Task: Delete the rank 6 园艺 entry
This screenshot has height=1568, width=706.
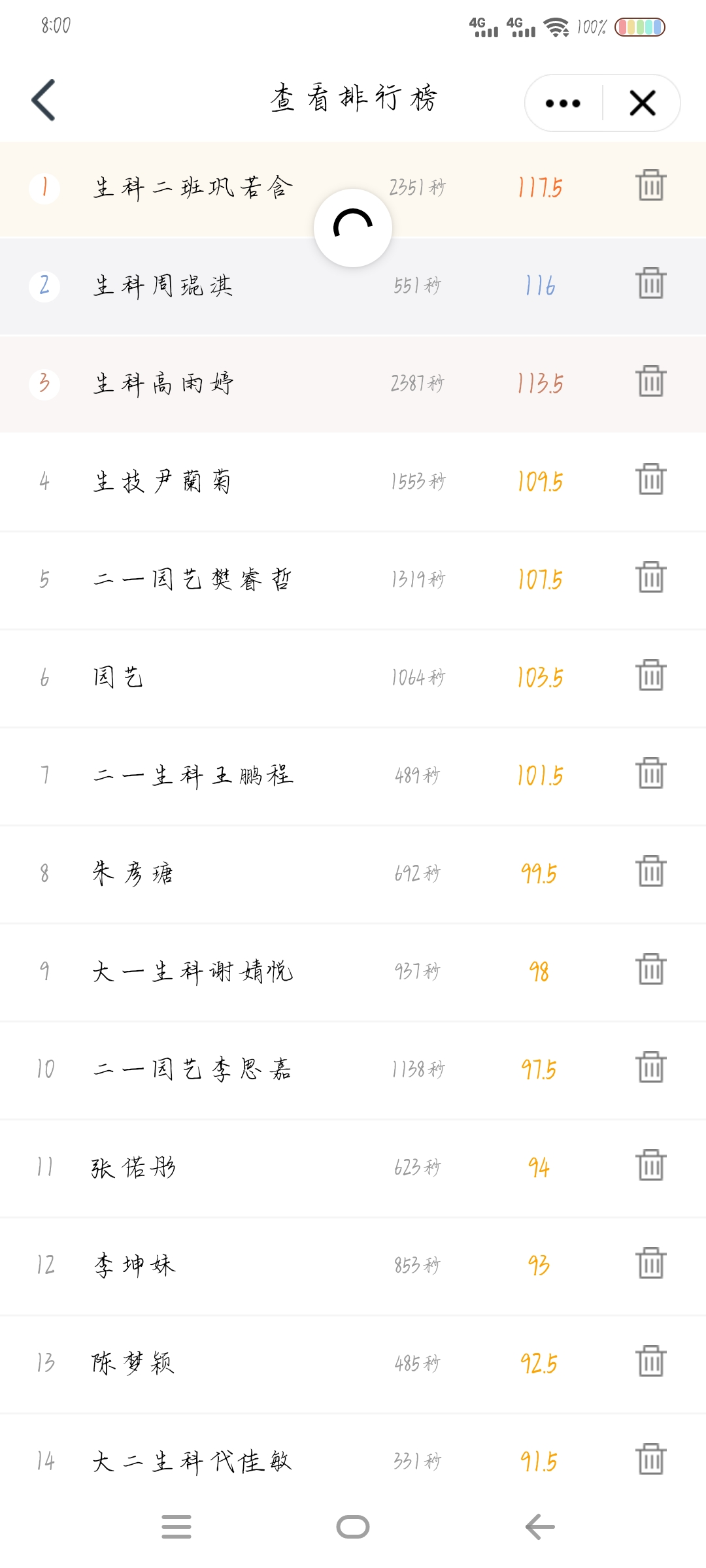Action: pos(651,675)
